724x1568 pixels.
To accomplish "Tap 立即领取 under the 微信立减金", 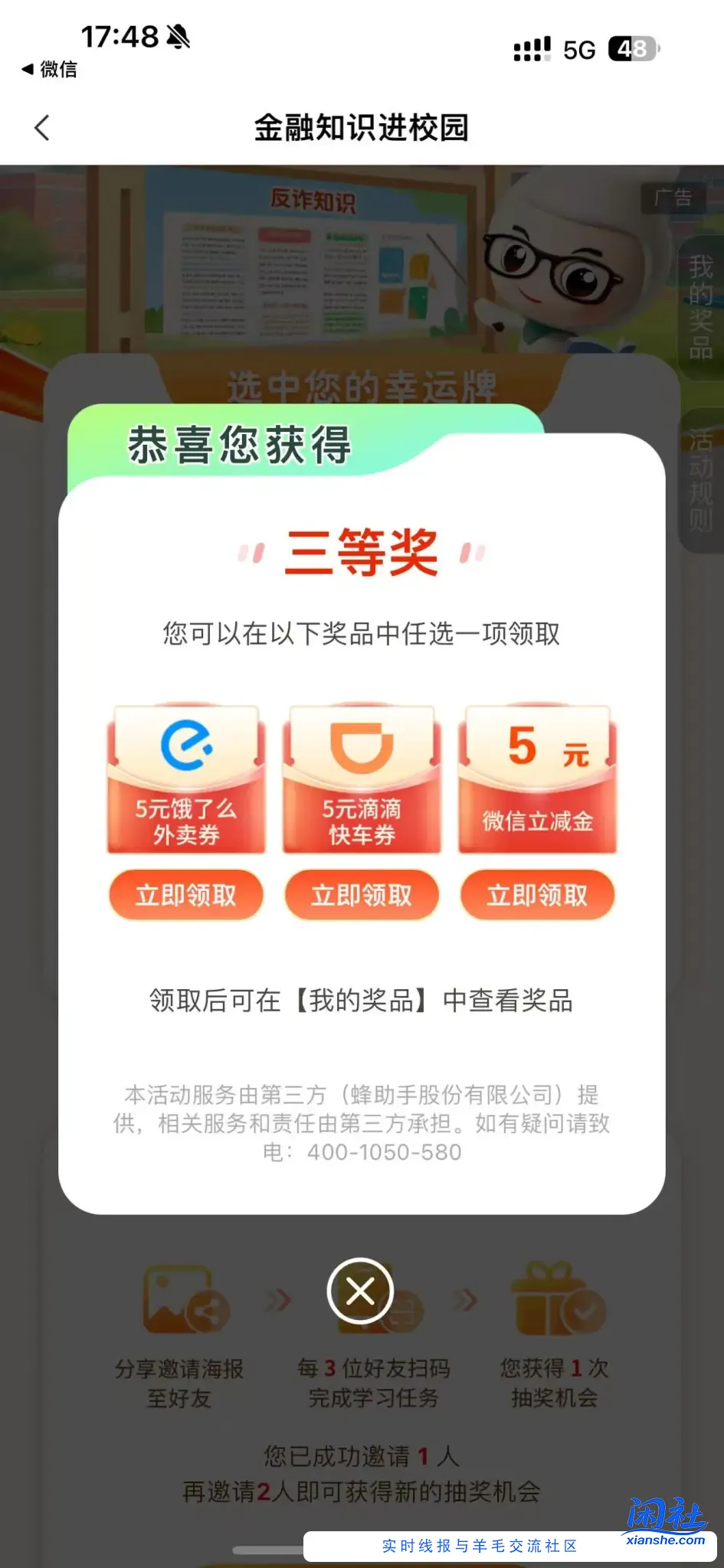I will pyautogui.click(x=536, y=894).
